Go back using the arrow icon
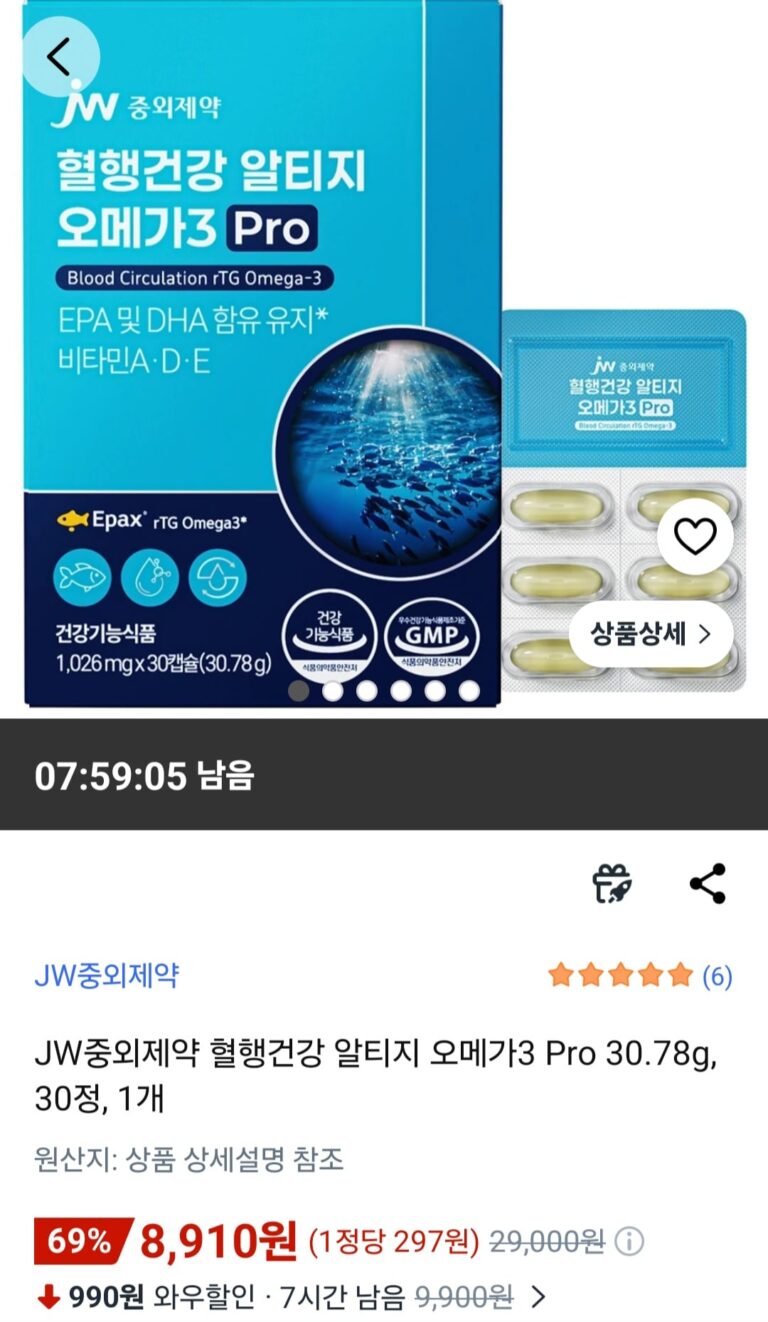This screenshot has width=768, height=1322. coord(60,58)
